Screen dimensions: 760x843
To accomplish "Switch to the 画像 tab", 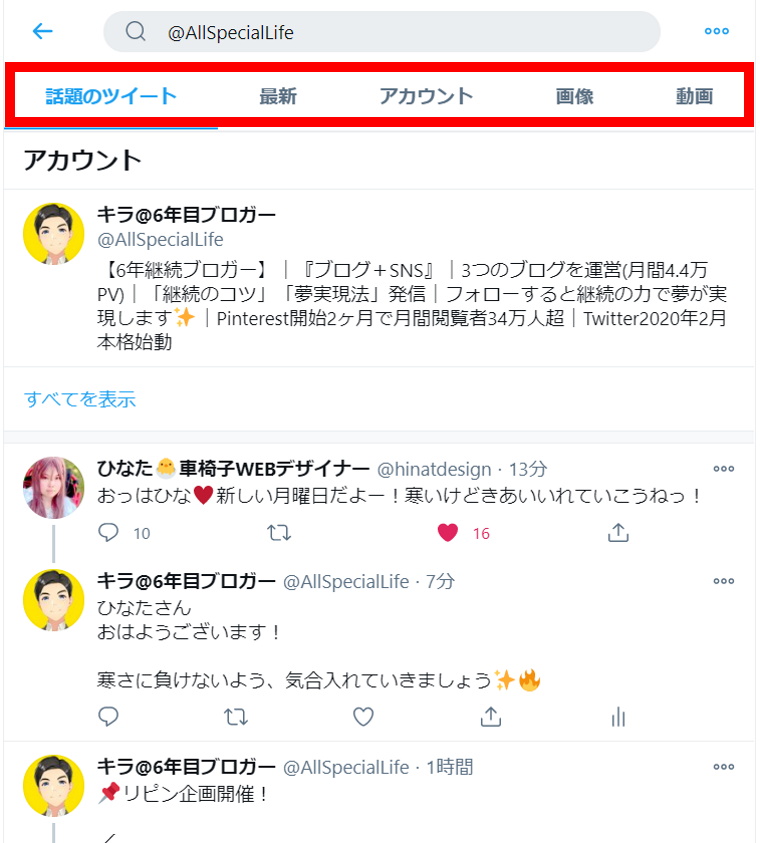I will (574, 97).
